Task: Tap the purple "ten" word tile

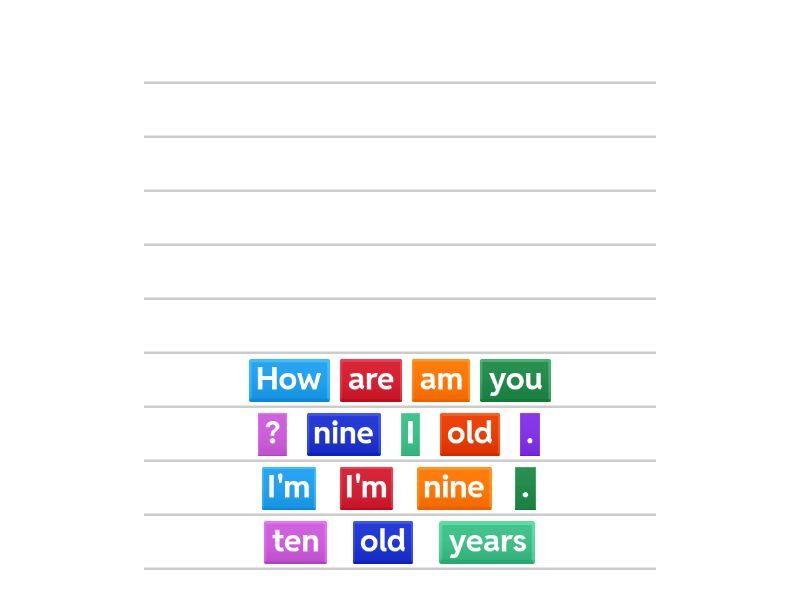Action: [295, 542]
